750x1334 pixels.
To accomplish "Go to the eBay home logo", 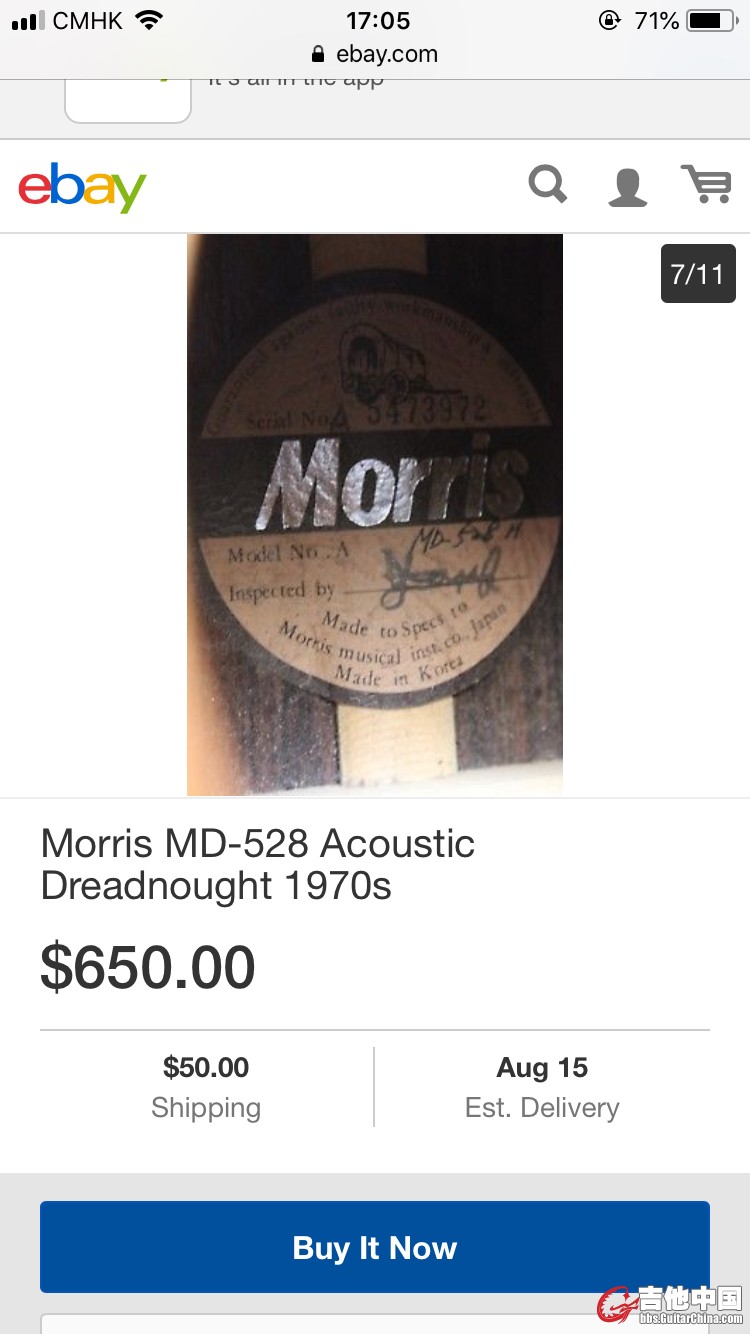I will (82, 188).
